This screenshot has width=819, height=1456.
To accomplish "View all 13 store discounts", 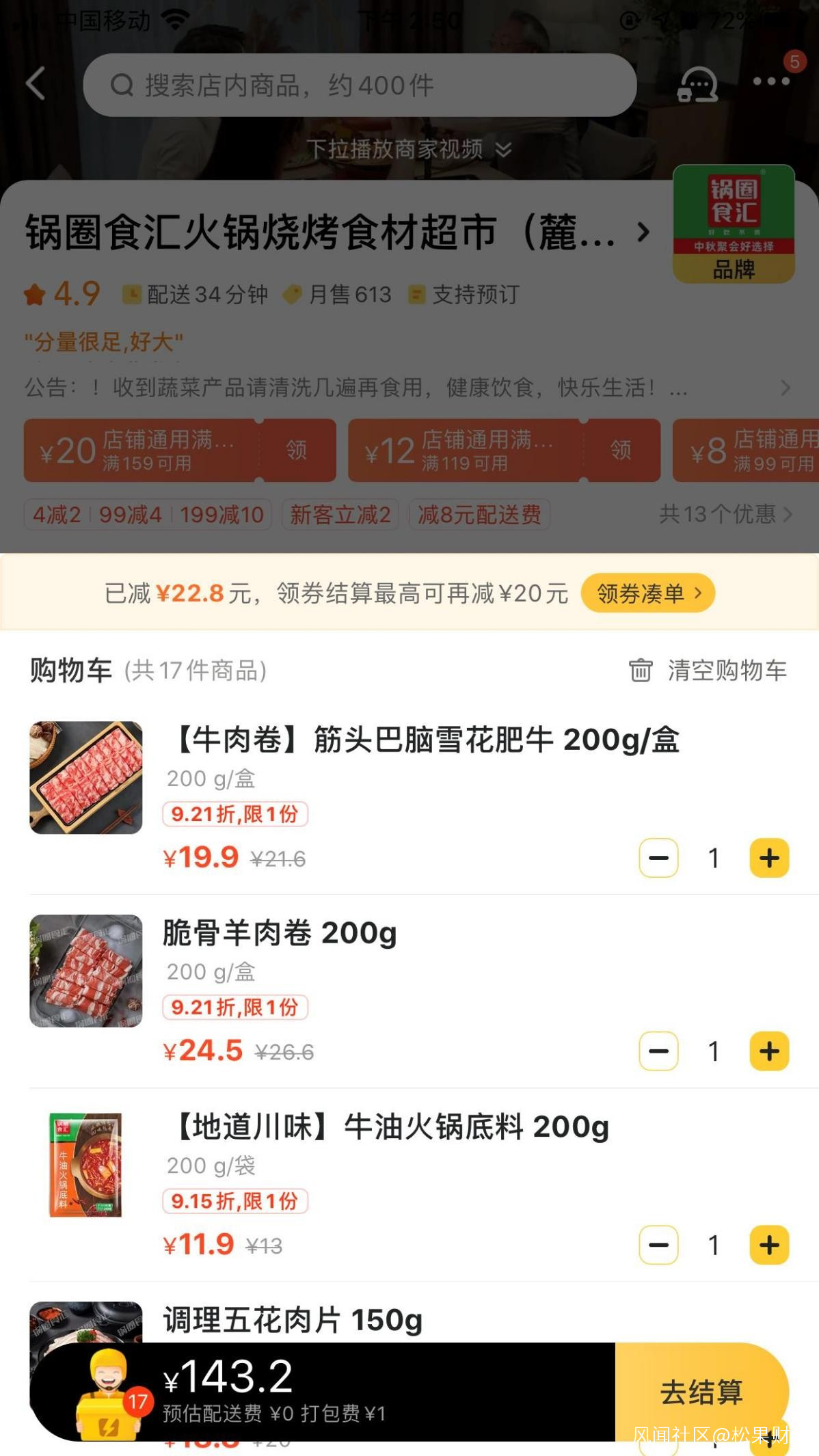I will (x=725, y=514).
